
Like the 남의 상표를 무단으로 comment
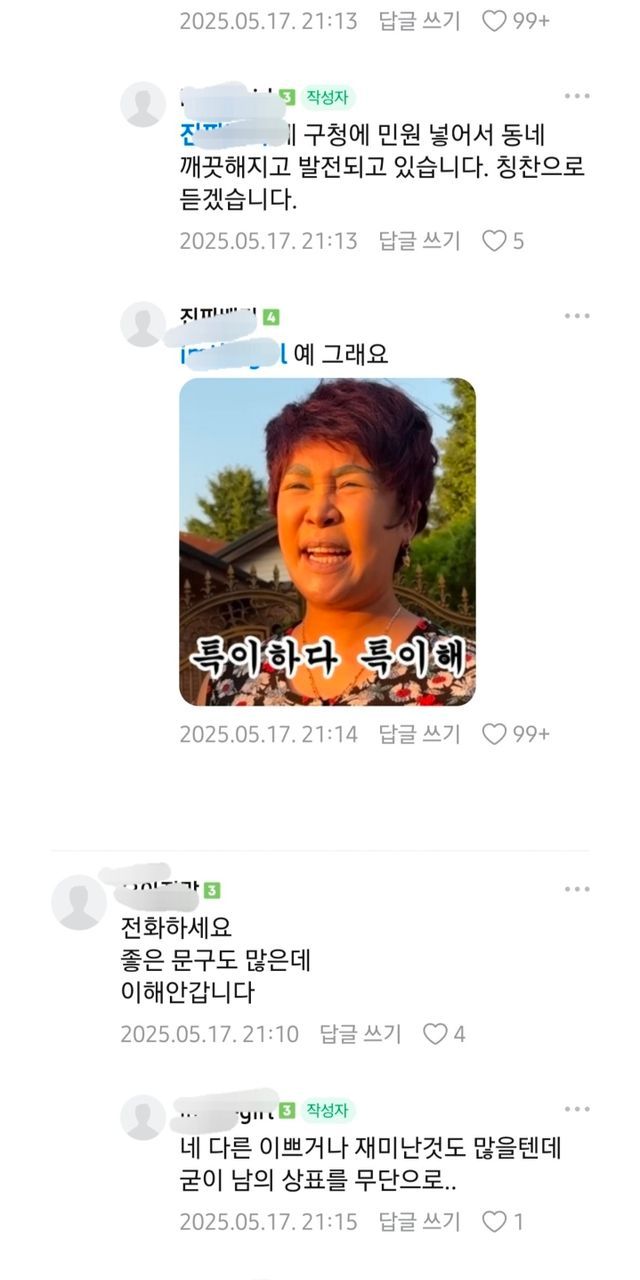click(503, 1222)
